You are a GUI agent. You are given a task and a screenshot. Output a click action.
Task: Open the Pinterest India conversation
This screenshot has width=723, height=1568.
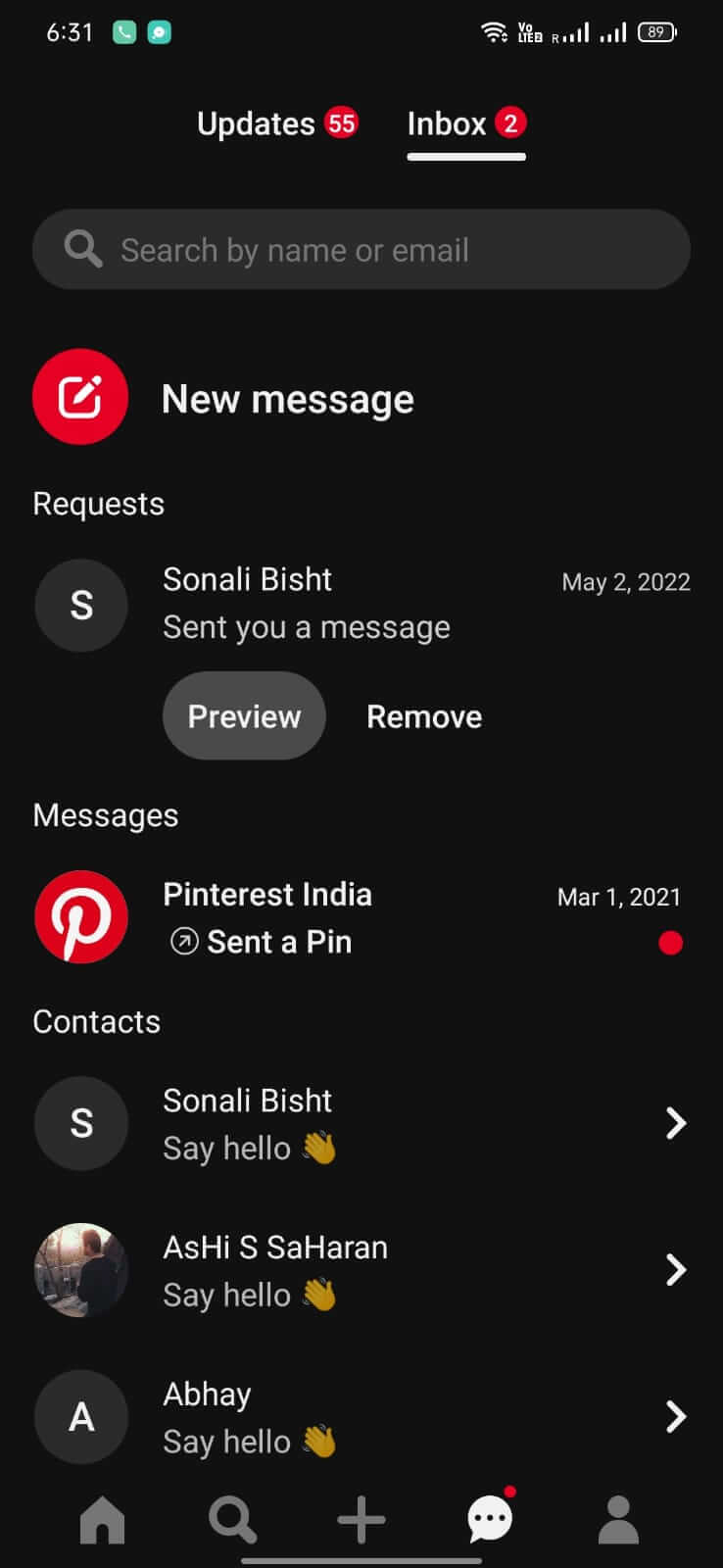(x=361, y=917)
